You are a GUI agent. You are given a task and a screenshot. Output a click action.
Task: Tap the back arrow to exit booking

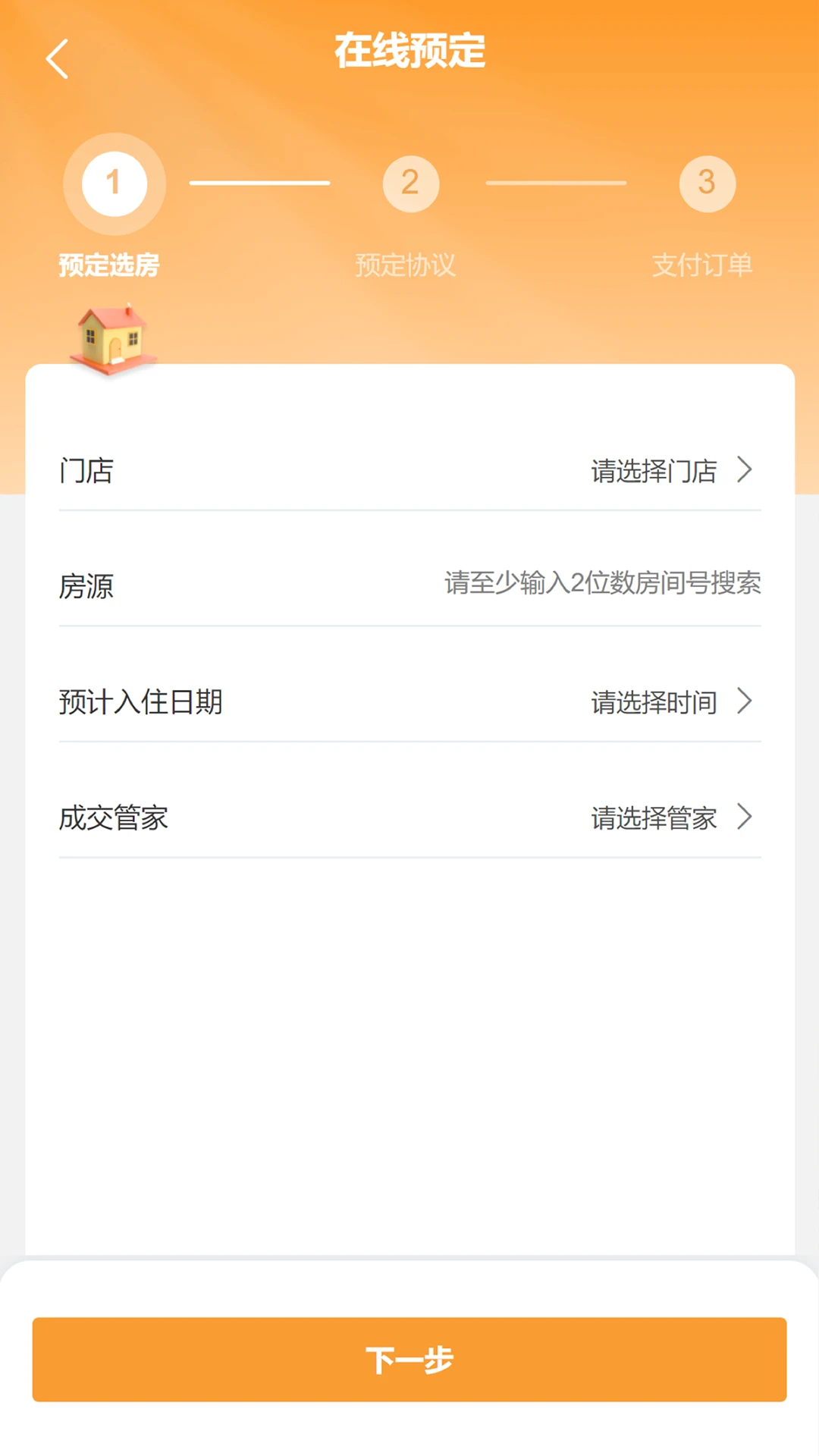57,58
